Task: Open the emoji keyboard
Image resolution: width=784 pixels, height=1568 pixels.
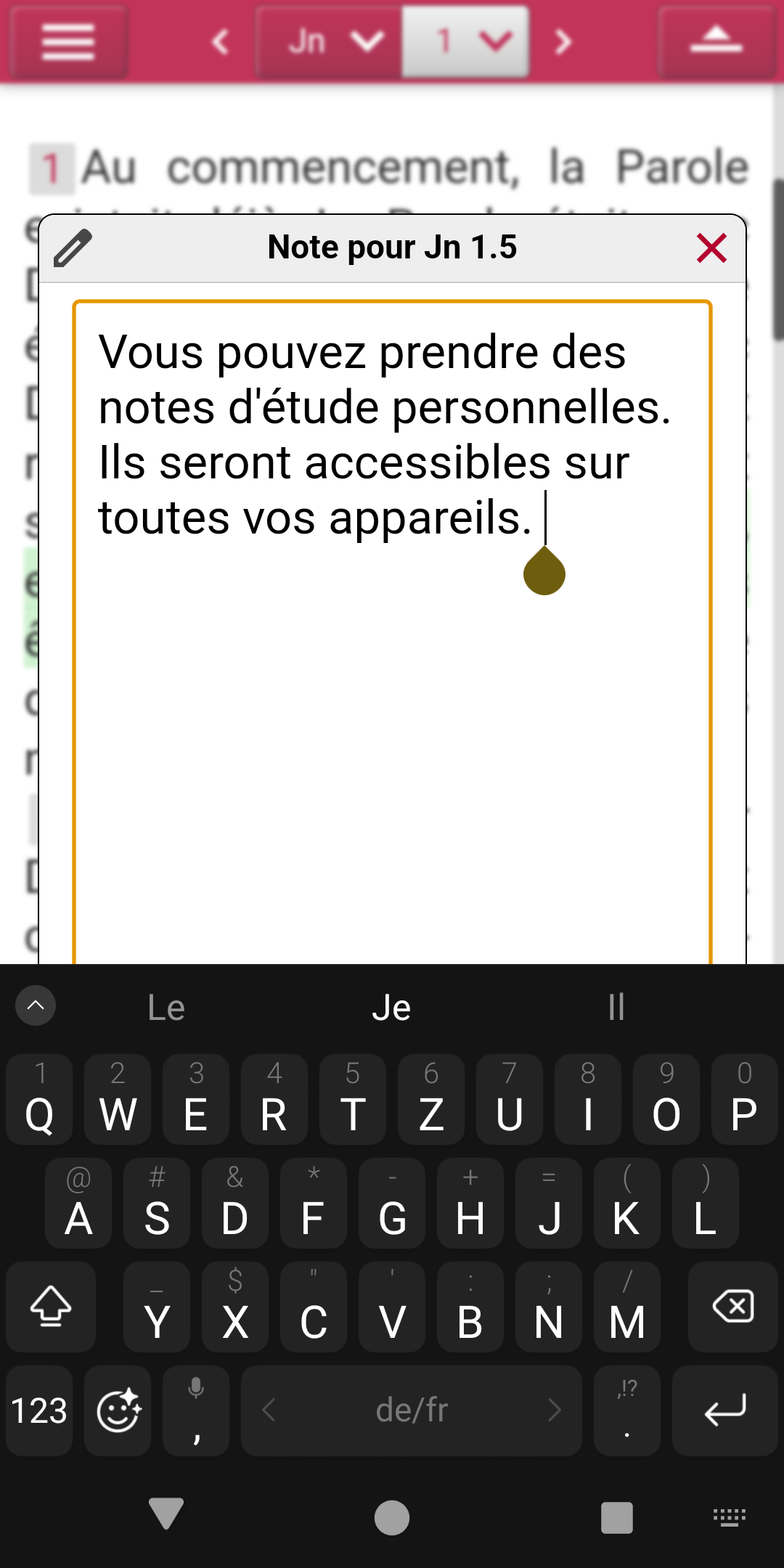Action: [x=118, y=1410]
